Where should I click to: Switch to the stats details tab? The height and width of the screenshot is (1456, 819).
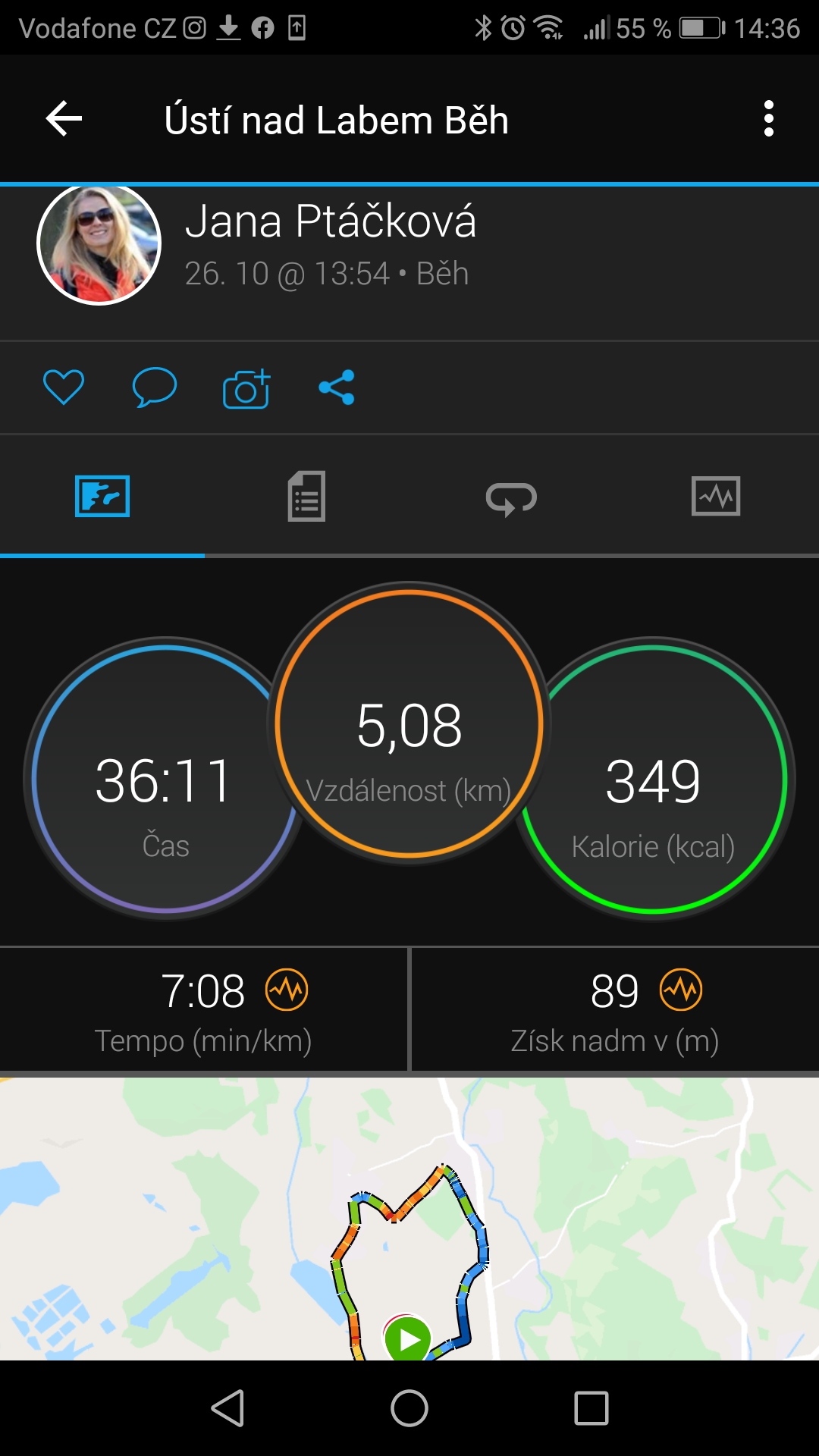[x=306, y=497]
